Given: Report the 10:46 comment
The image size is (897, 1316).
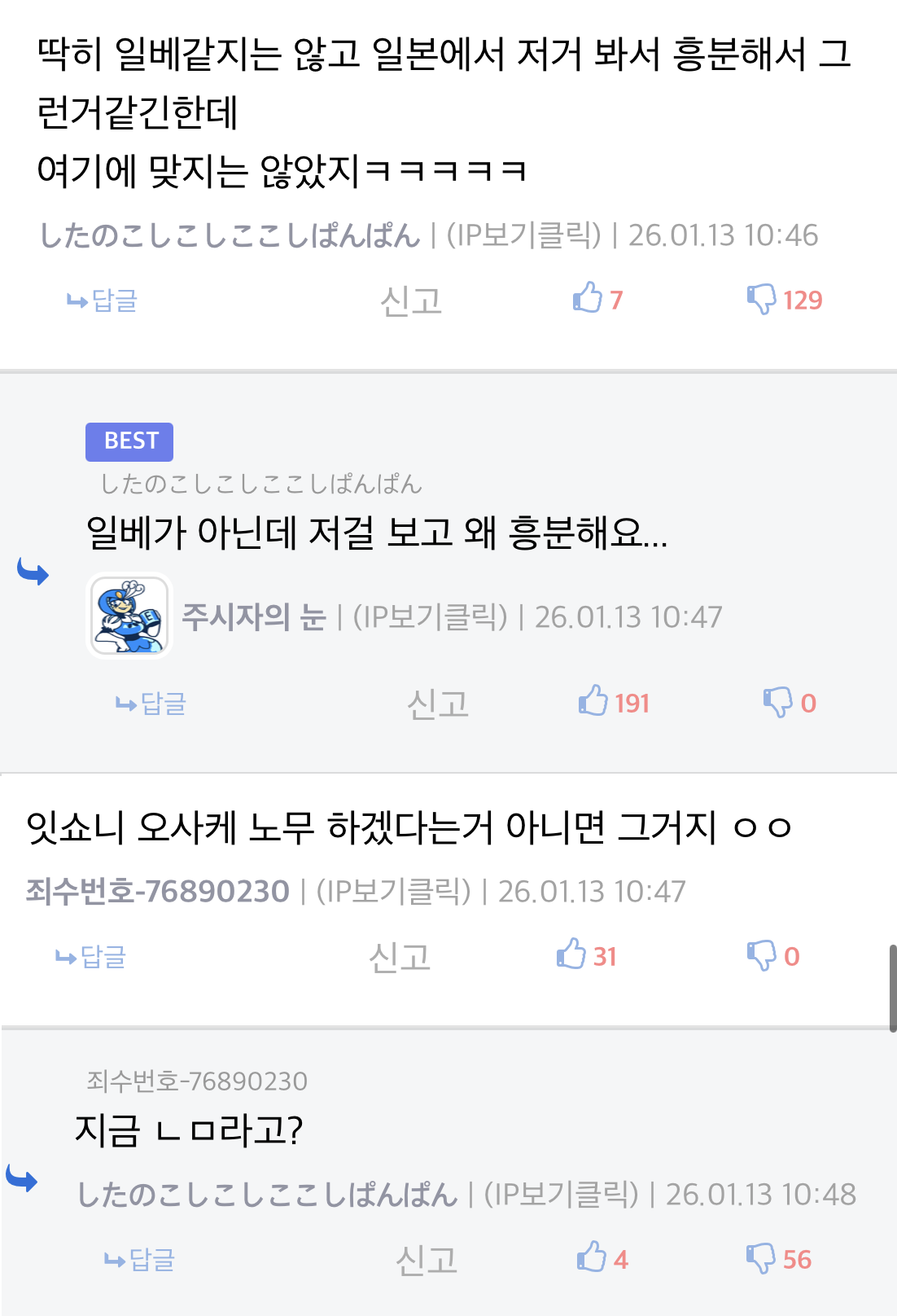Looking at the screenshot, I should pos(411,300).
